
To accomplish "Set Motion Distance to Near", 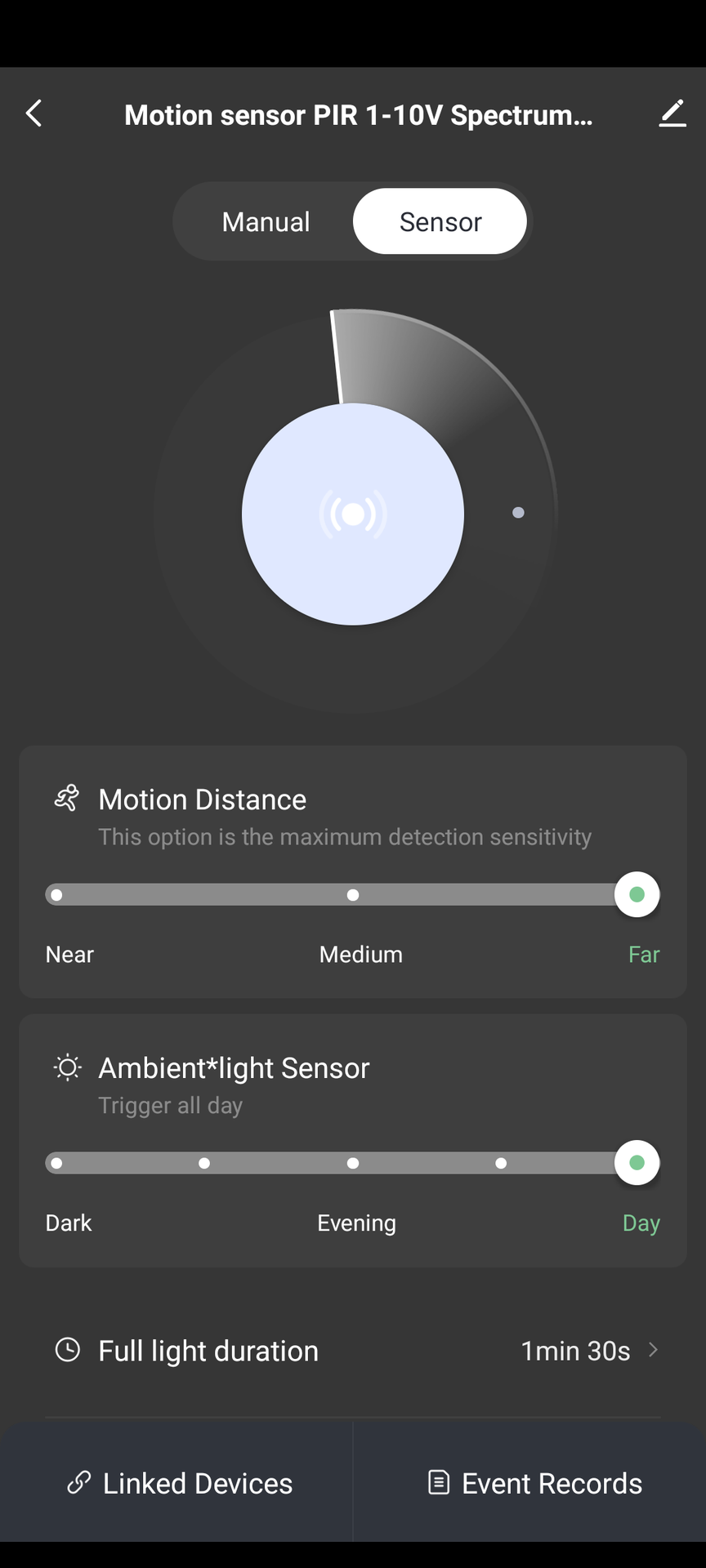I will coord(56,894).
